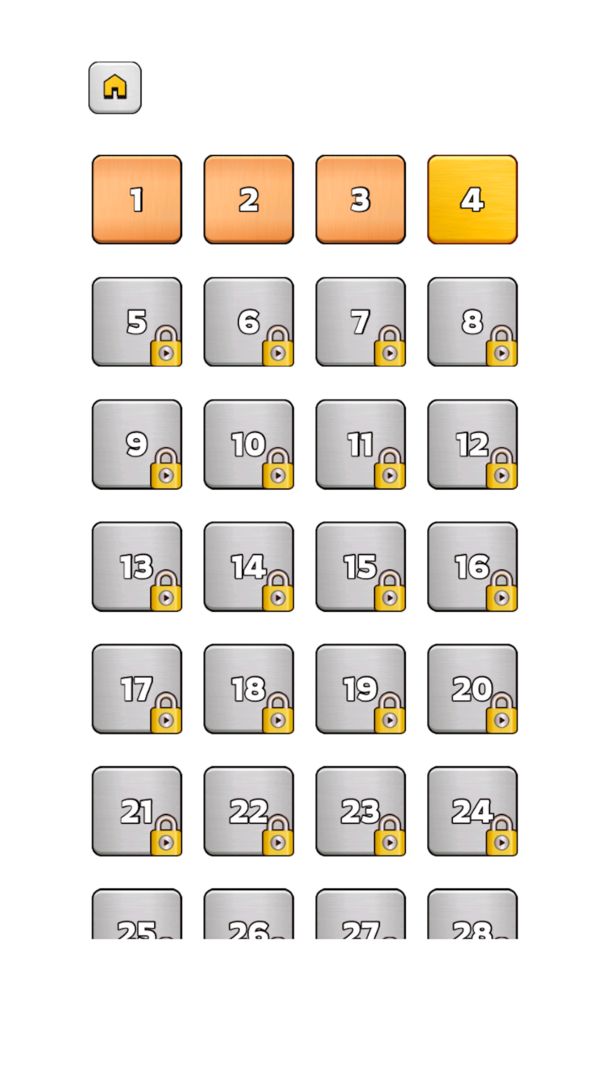The width and height of the screenshot is (608, 1080).
Task: Go back to the home screen
Action: [115, 88]
